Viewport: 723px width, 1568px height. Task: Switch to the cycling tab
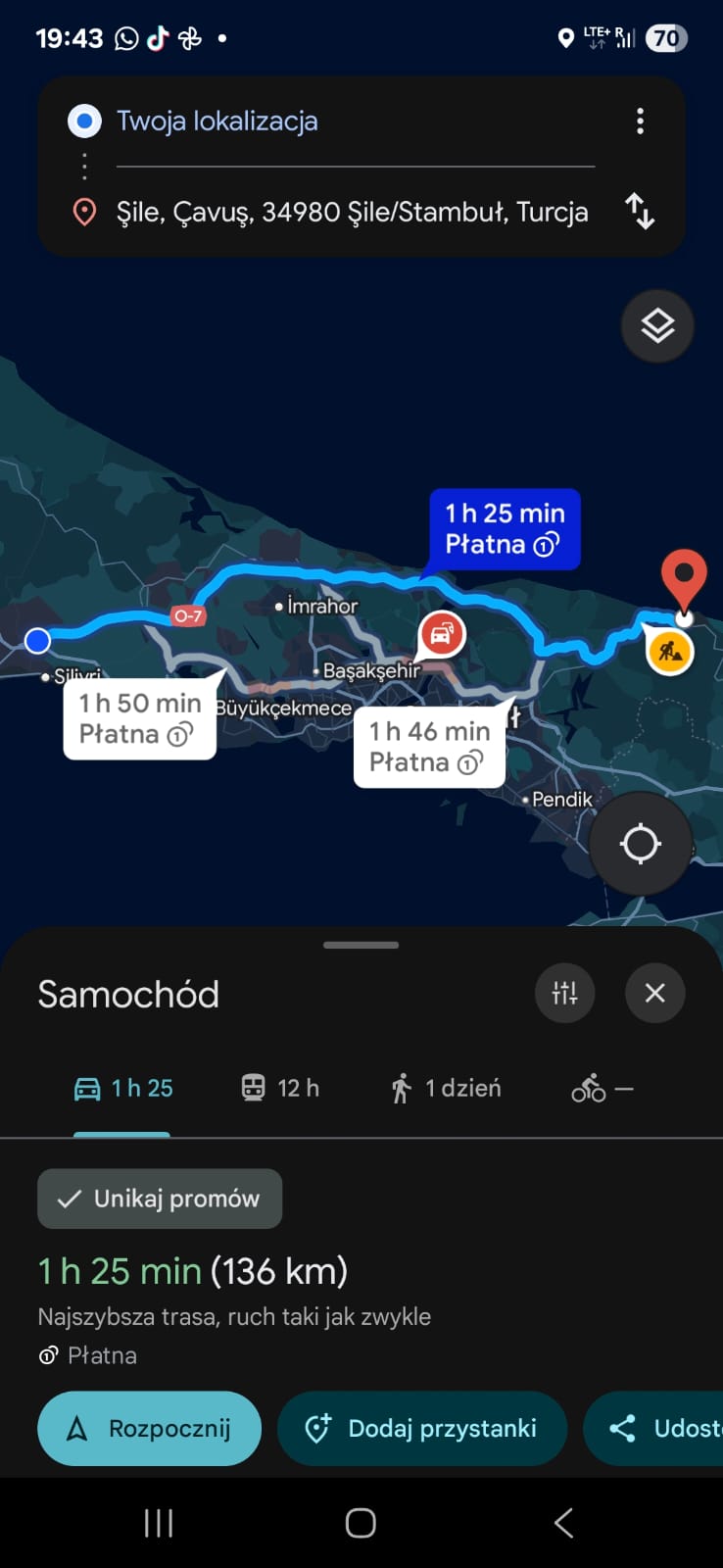602,1088
